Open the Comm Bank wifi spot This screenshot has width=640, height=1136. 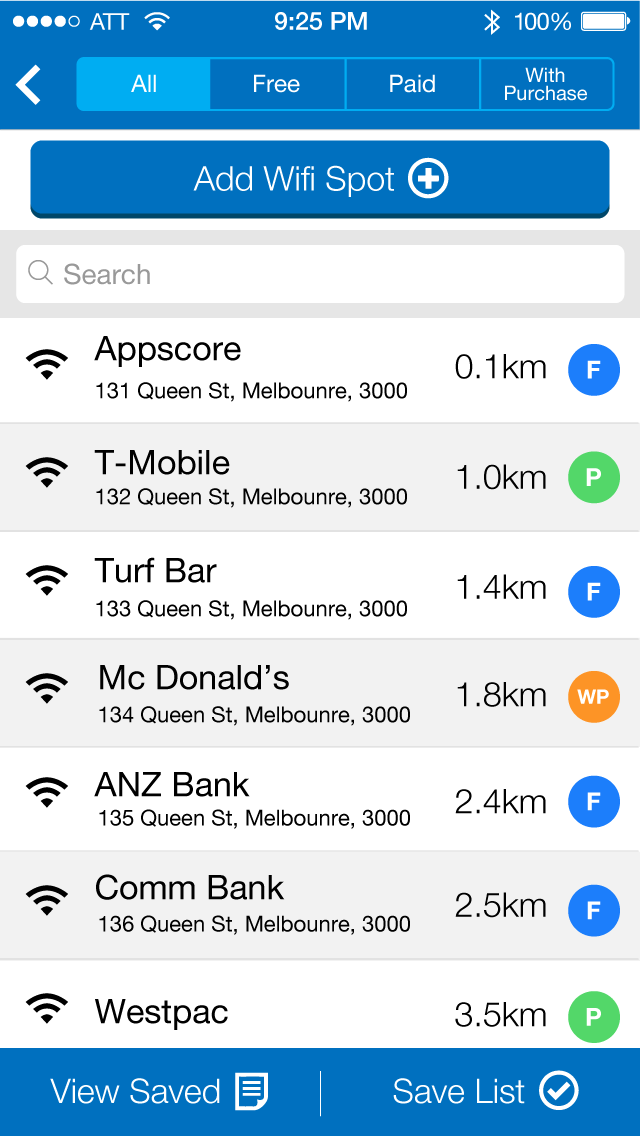click(x=320, y=905)
